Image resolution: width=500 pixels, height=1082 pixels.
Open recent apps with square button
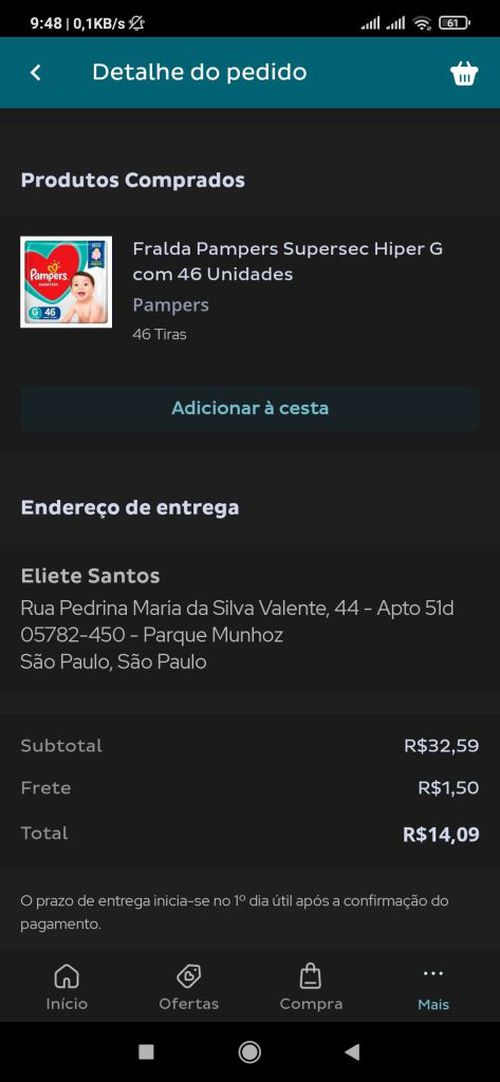click(146, 1052)
